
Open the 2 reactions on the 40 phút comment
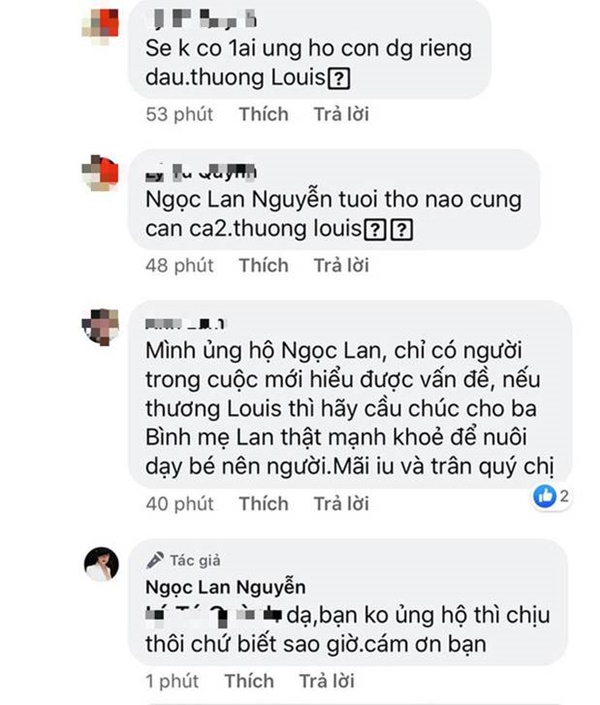(551, 496)
